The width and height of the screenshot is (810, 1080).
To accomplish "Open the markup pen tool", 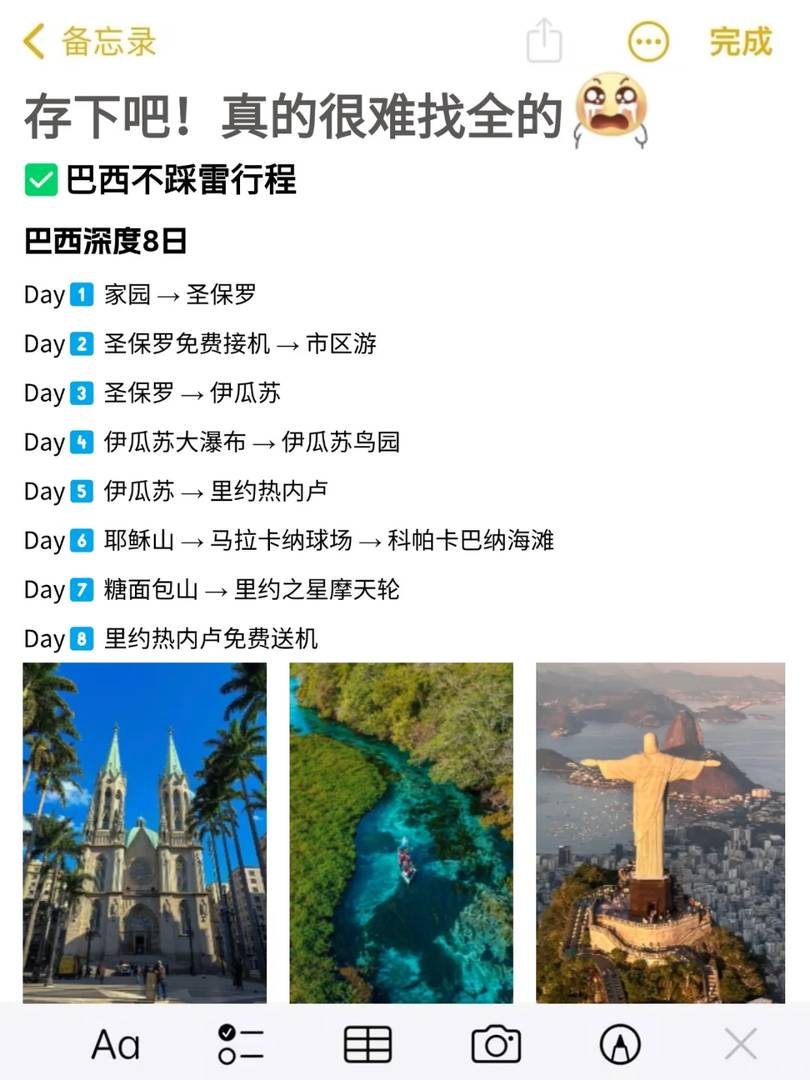I will point(620,1045).
